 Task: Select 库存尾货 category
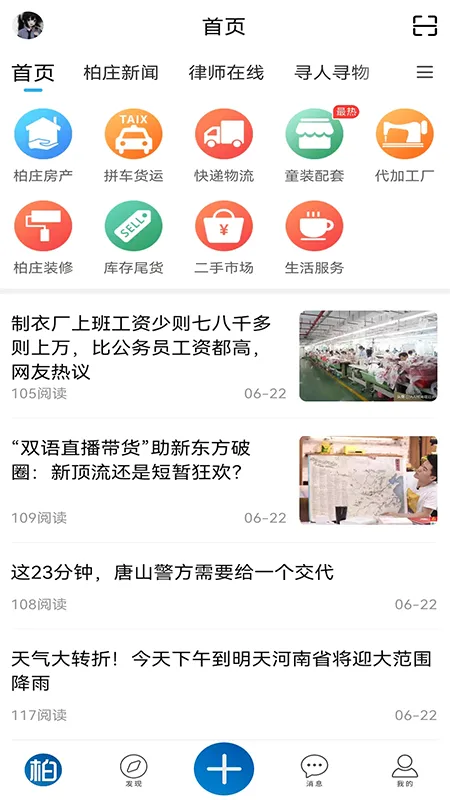point(134,238)
